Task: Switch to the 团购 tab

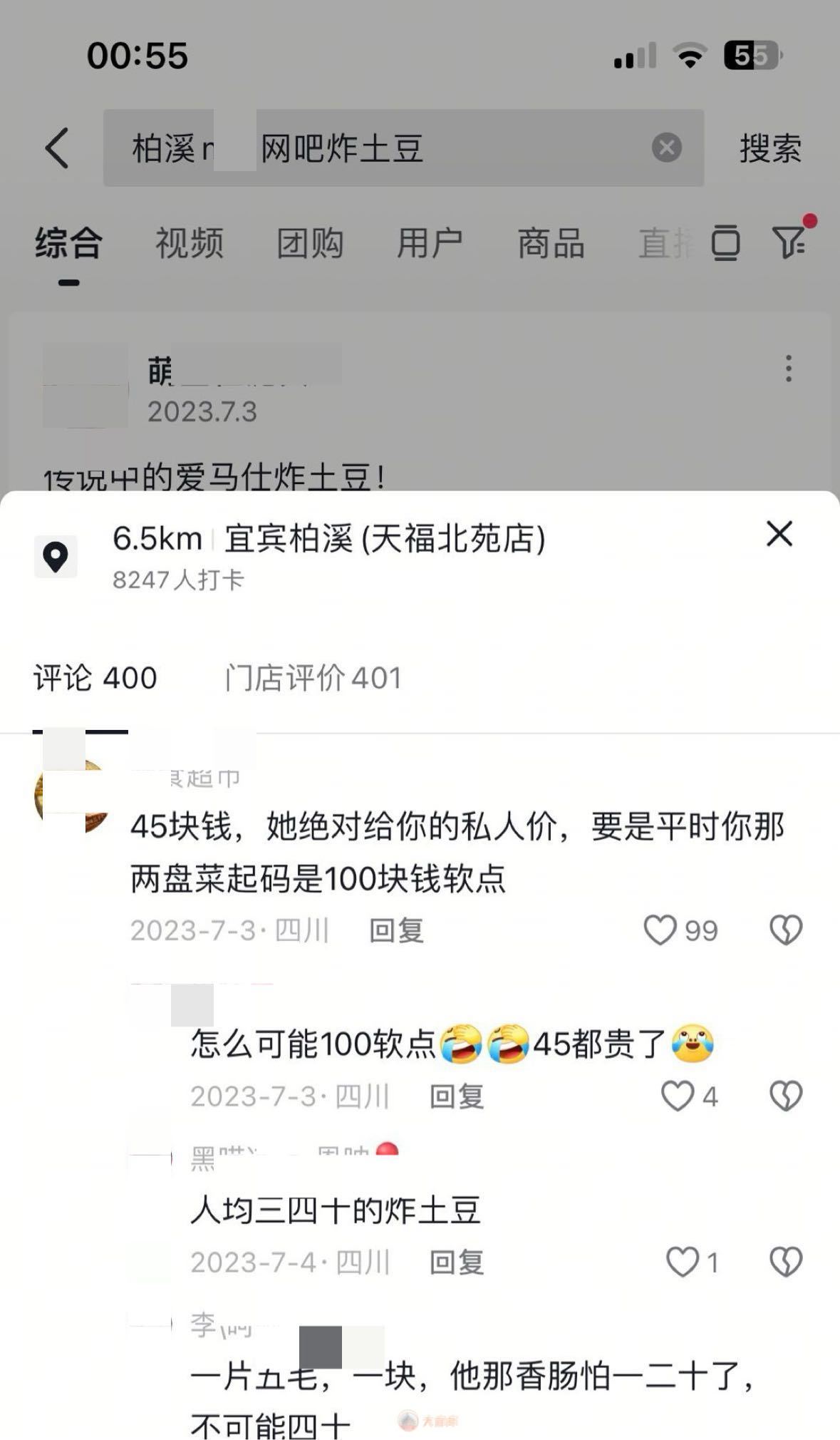Action: coord(310,243)
